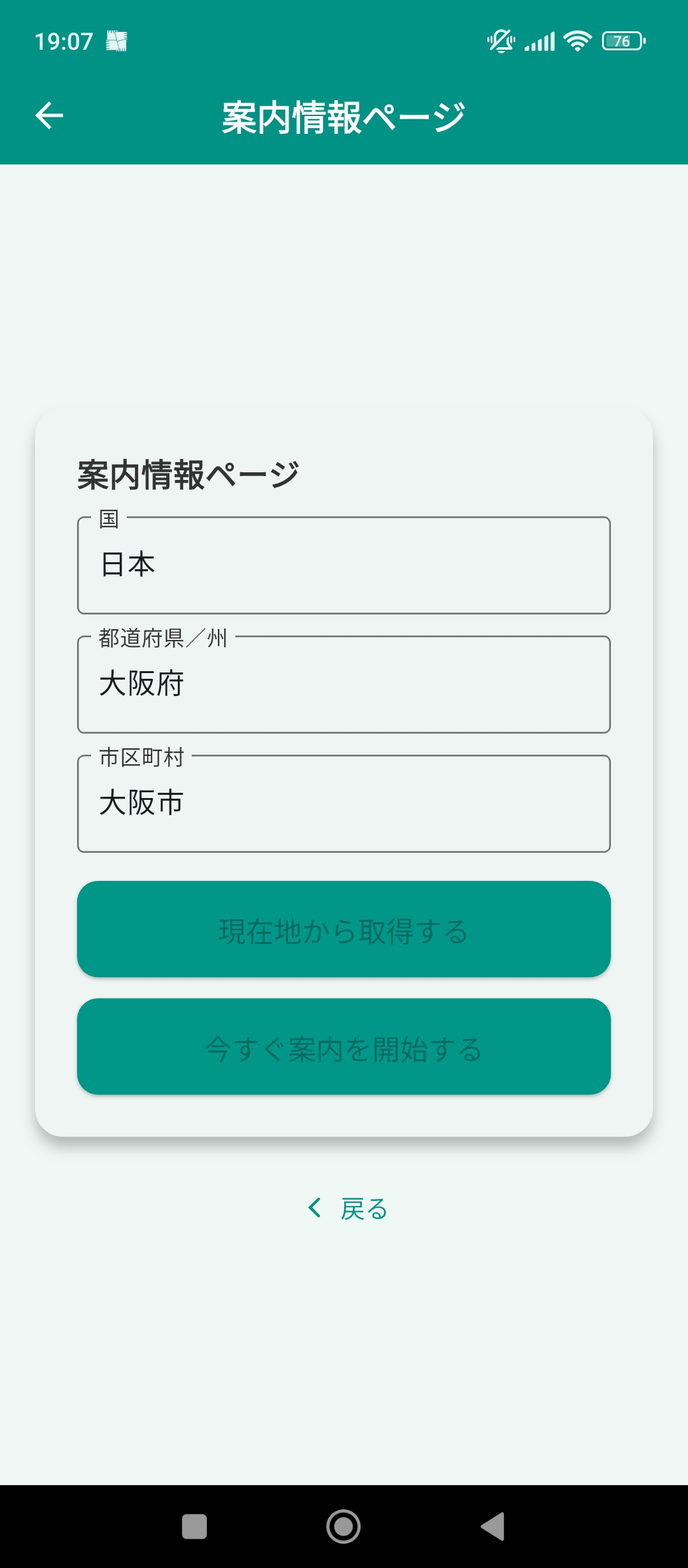This screenshot has width=688, height=1568.
Task: Tap the battery indicator showing 76
Action: 622,41
